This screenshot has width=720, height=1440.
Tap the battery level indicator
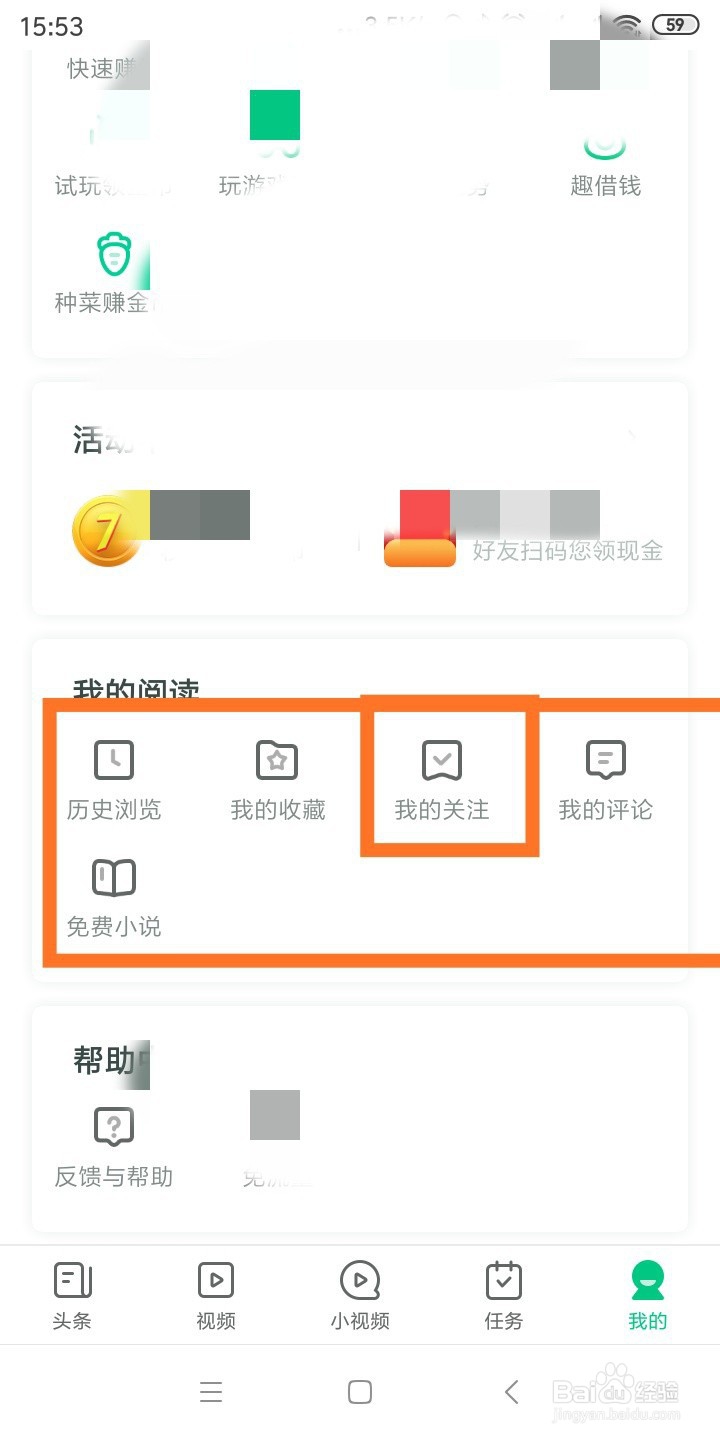pos(675,25)
